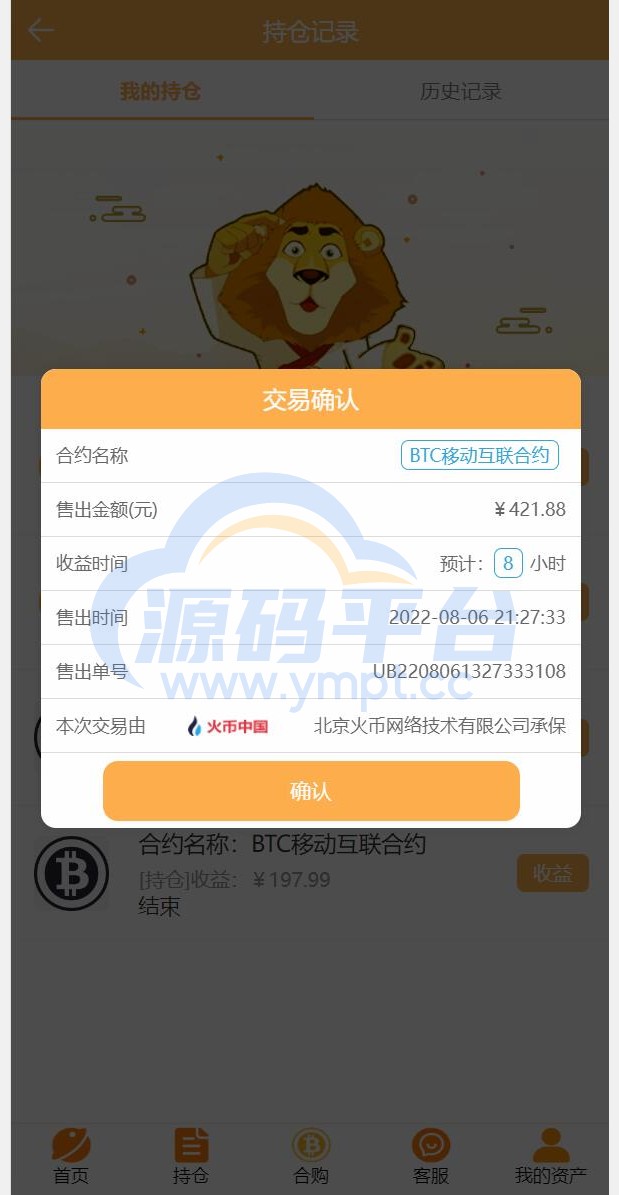Screen dimensions: 619x1195
Task: Open the 合购 tab
Action: (310, 1156)
